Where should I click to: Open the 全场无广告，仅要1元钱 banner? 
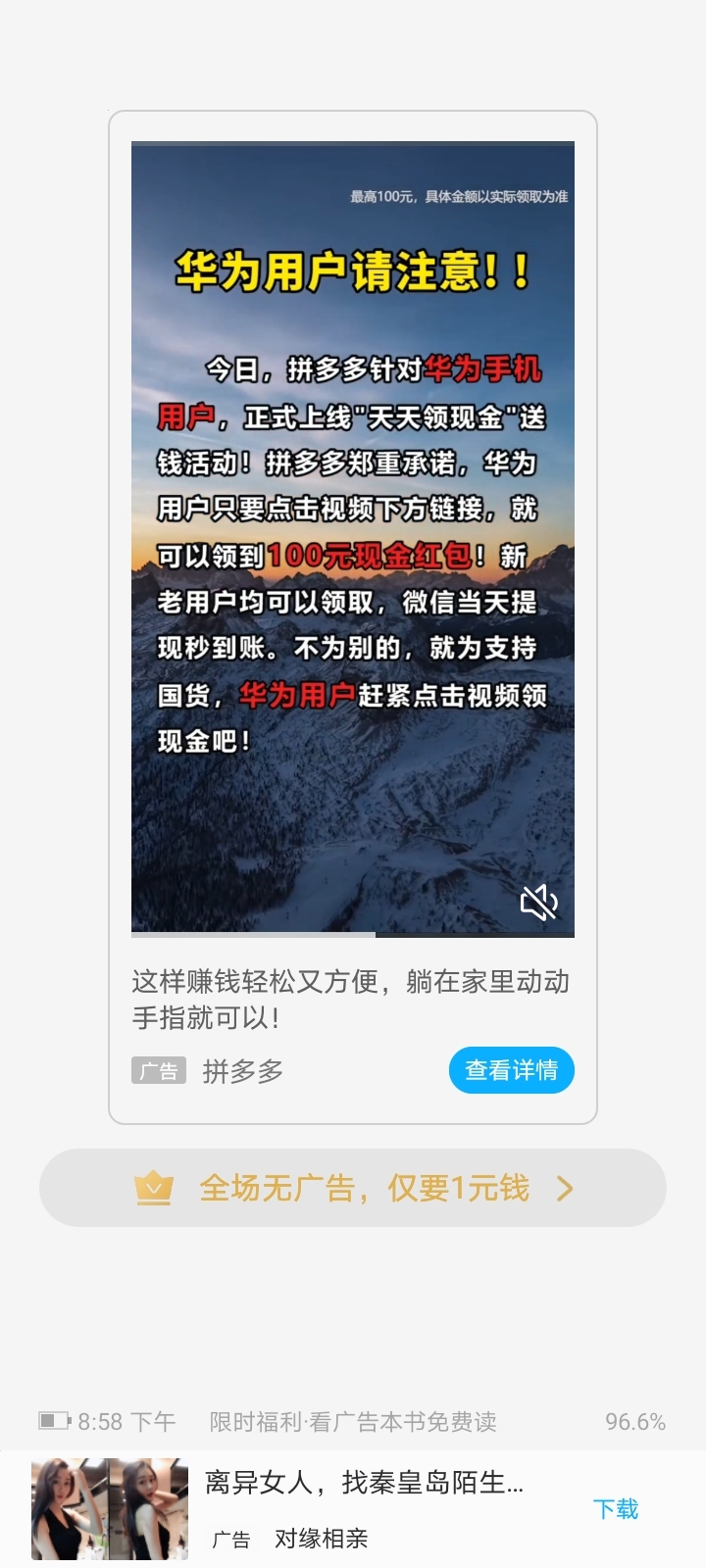coord(353,1188)
